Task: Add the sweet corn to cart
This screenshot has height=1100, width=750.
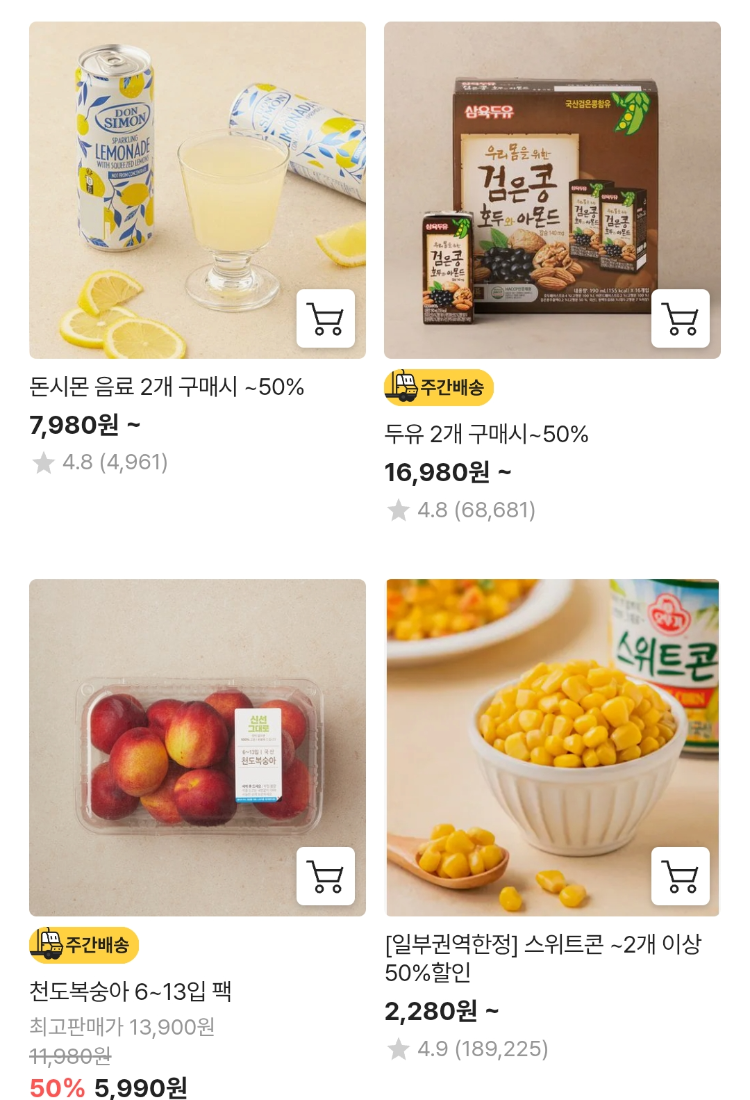Action: (681, 876)
